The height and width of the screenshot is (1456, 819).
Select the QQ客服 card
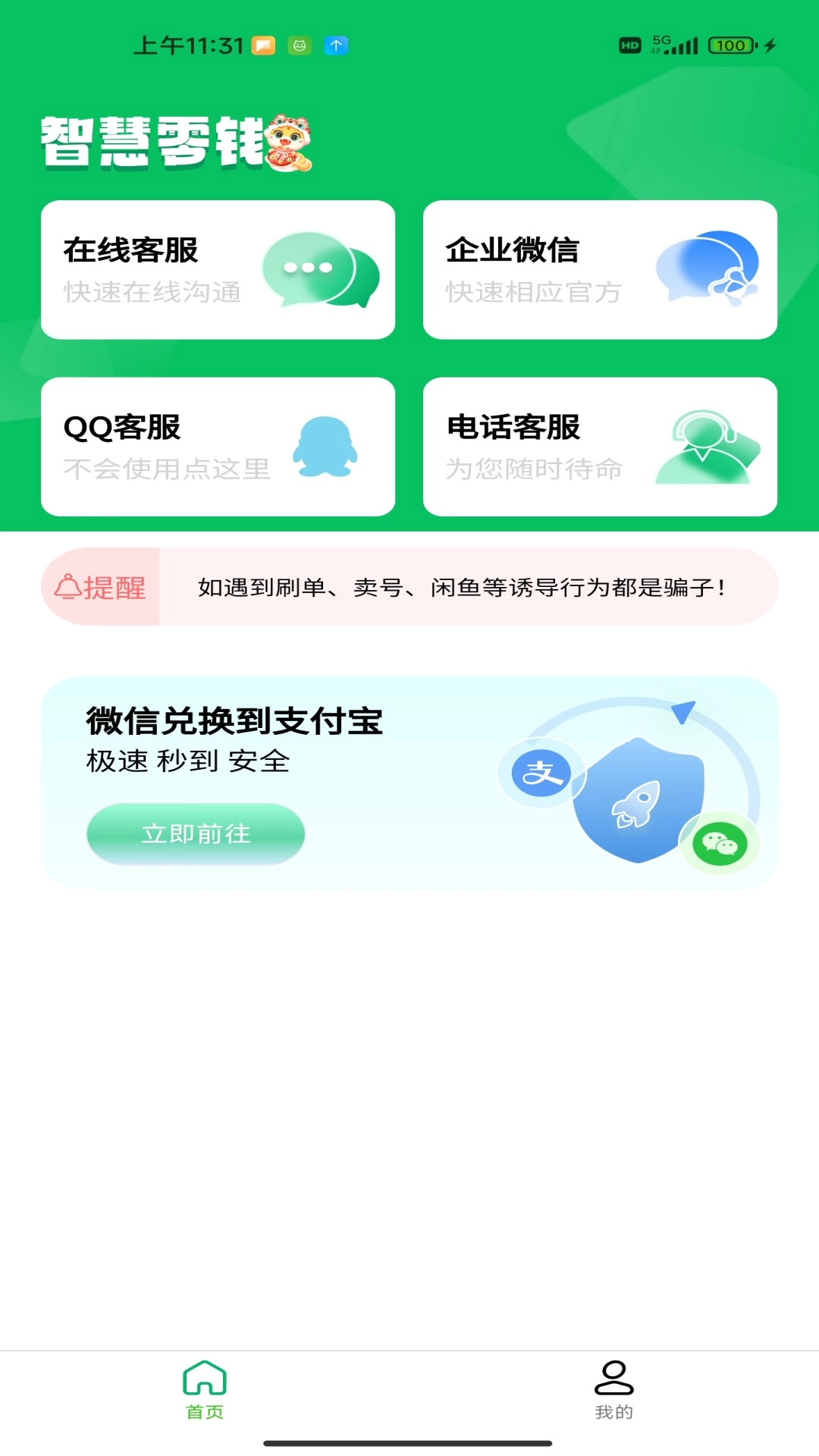click(218, 447)
